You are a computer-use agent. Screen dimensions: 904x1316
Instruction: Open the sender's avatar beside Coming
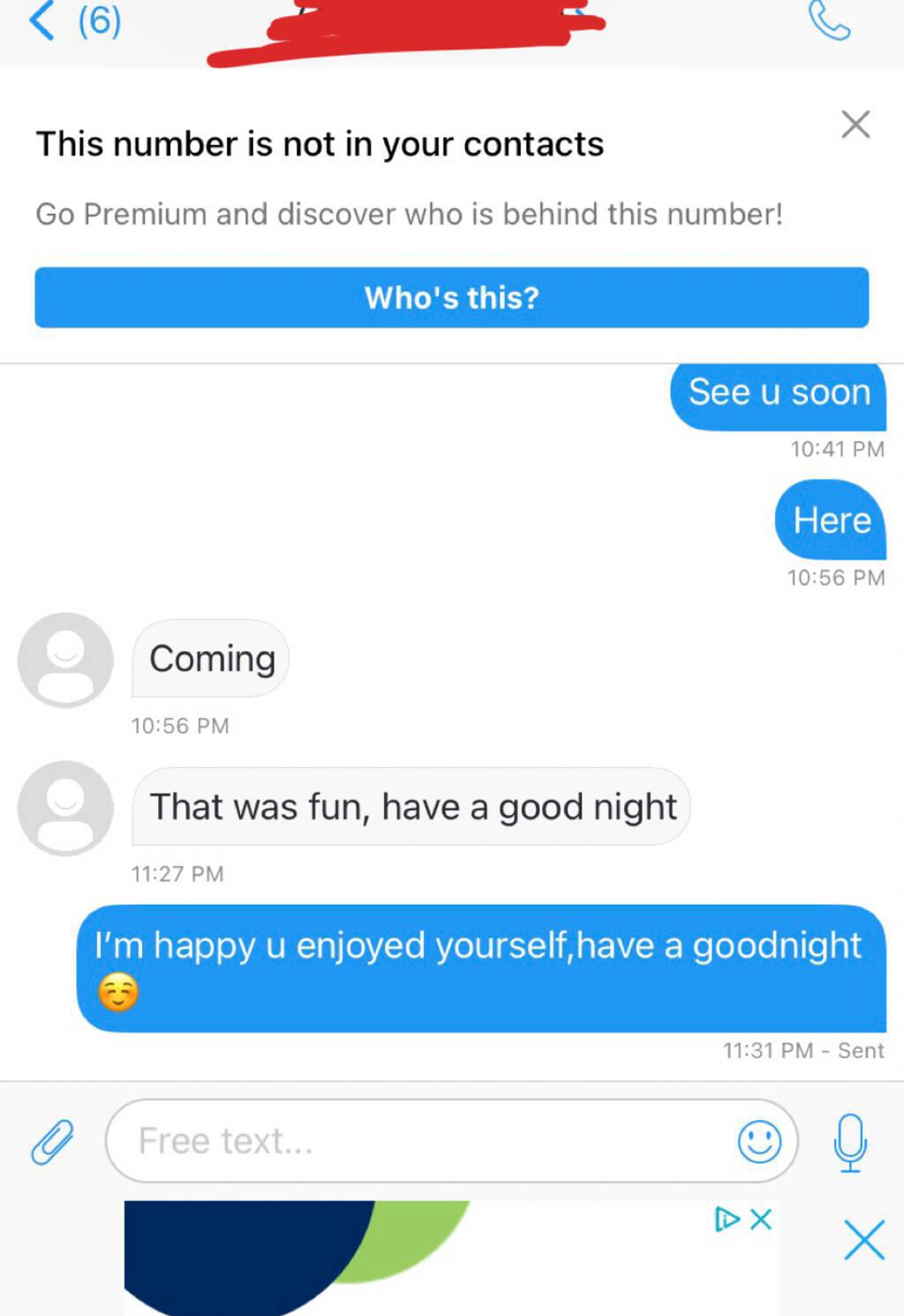tap(65, 659)
